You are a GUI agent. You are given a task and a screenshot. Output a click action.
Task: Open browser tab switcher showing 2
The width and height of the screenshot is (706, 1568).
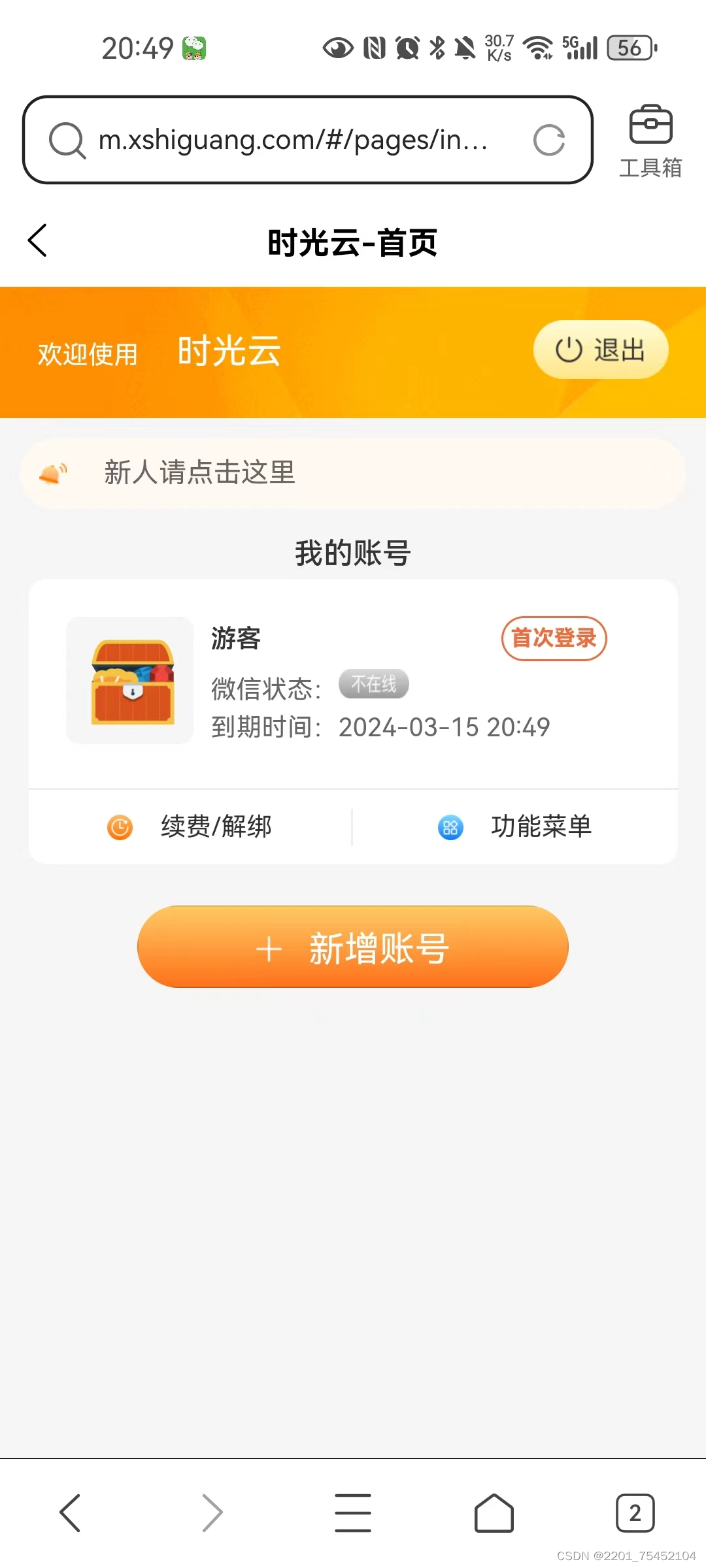coord(635,1512)
